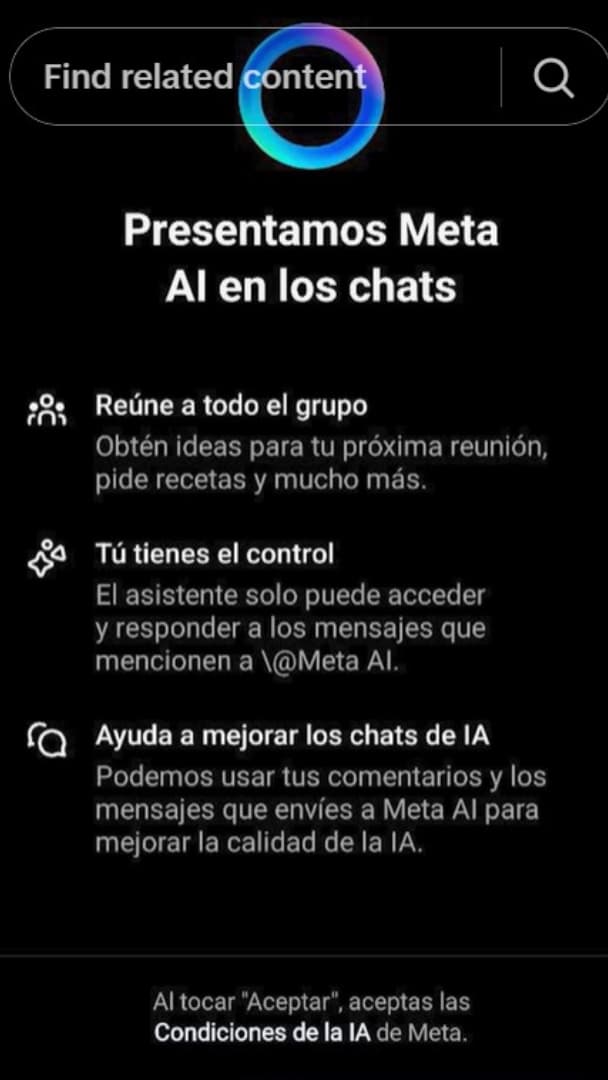Open the Condiciones de la IA link
Image resolution: width=608 pixels, height=1080 pixels.
pos(262,1033)
